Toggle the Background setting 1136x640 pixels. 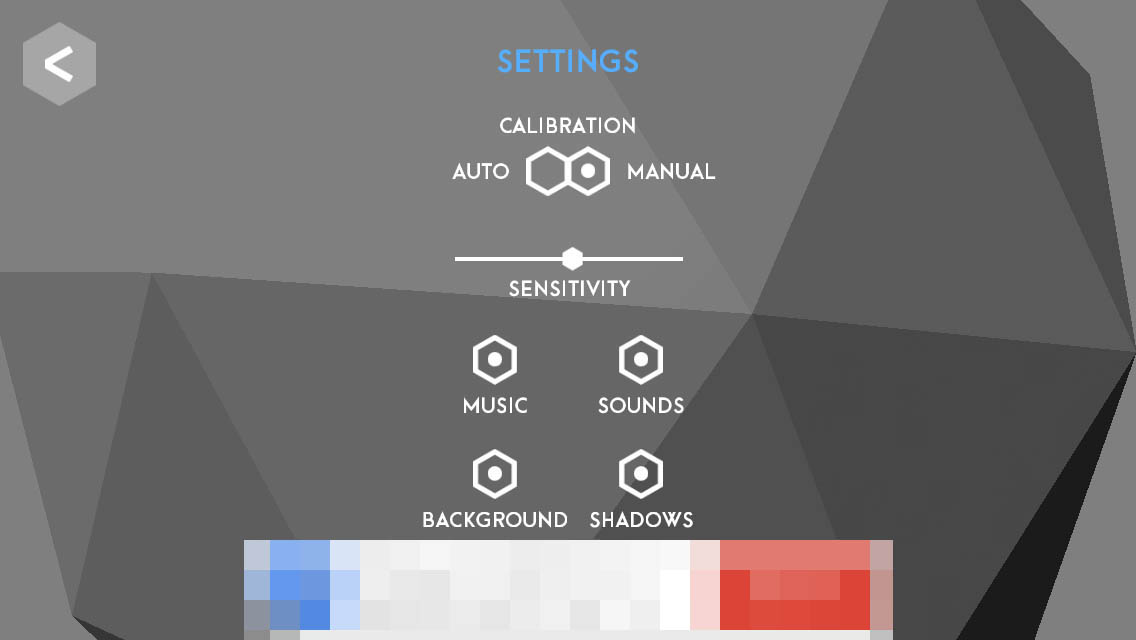[495, 474]
